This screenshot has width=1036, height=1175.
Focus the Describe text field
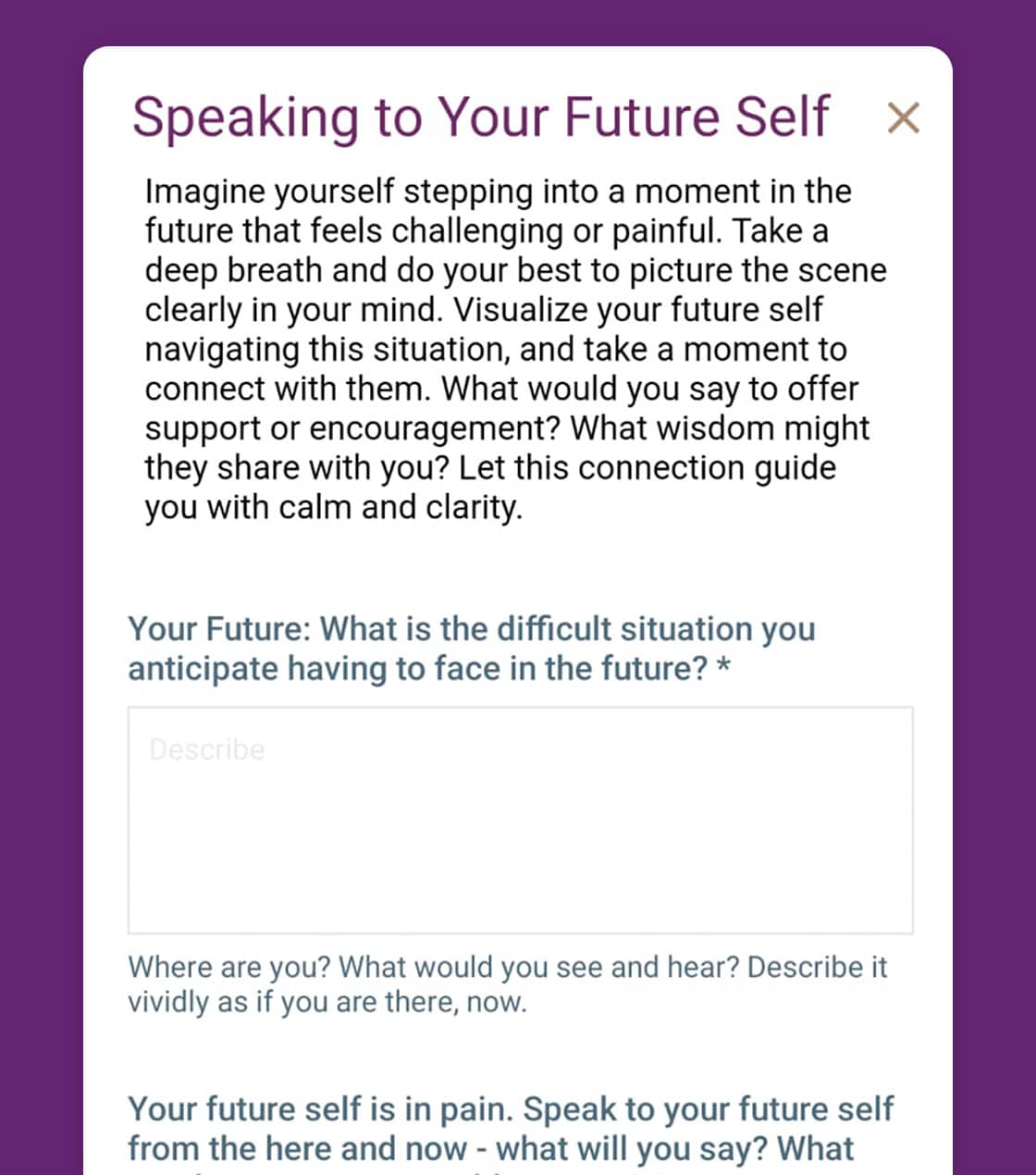(520, 820)
